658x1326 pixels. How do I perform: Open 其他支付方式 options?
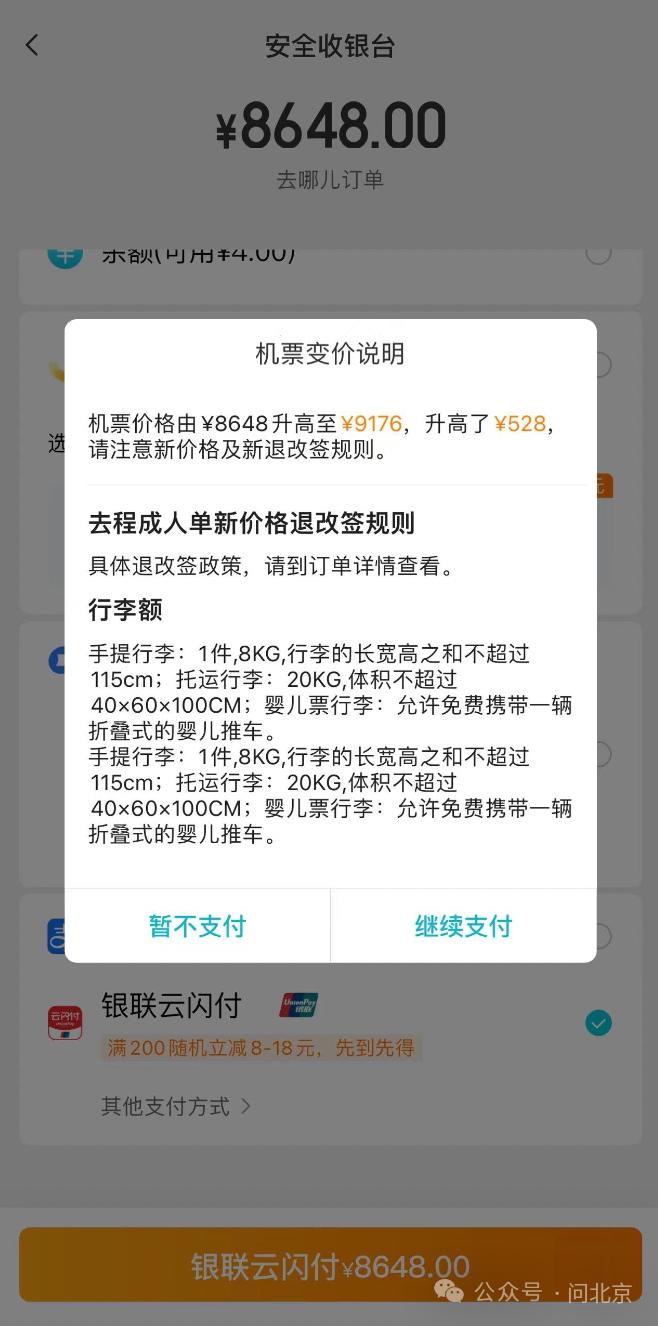[176, 1106]
